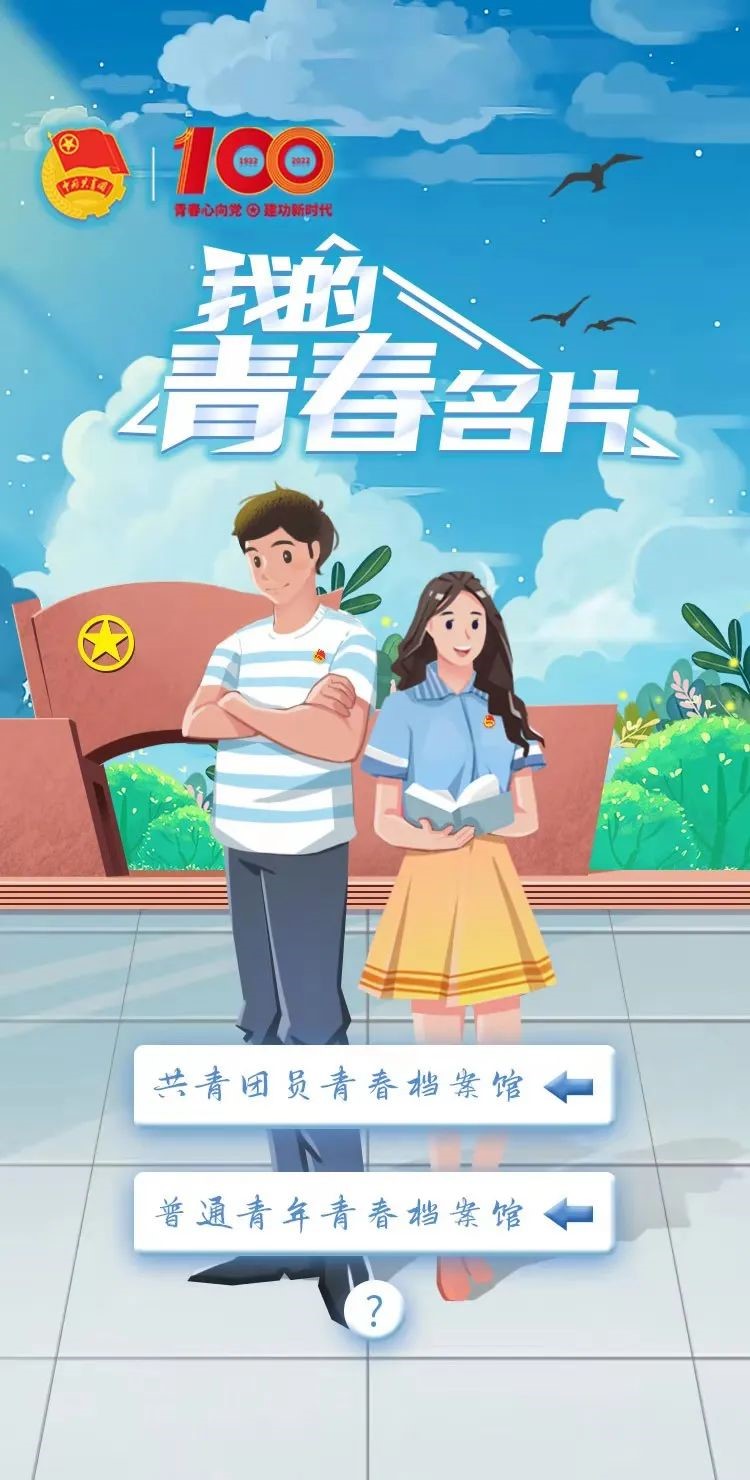The image size is (750, 1480).
Task: Open 共青团员青春档案馆
Action: pos(373,1086)
